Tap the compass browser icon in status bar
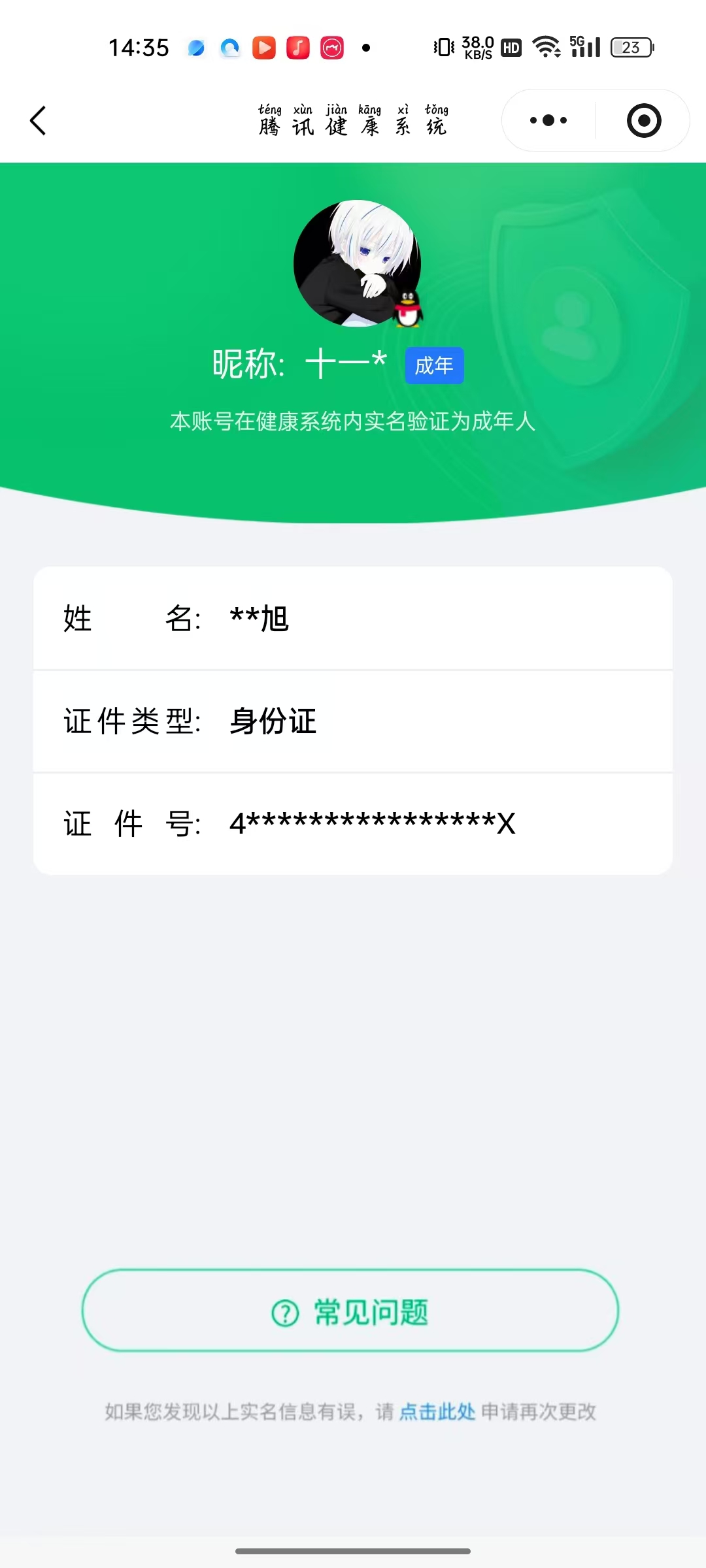The image size is (706, 1568). point(230,48)
